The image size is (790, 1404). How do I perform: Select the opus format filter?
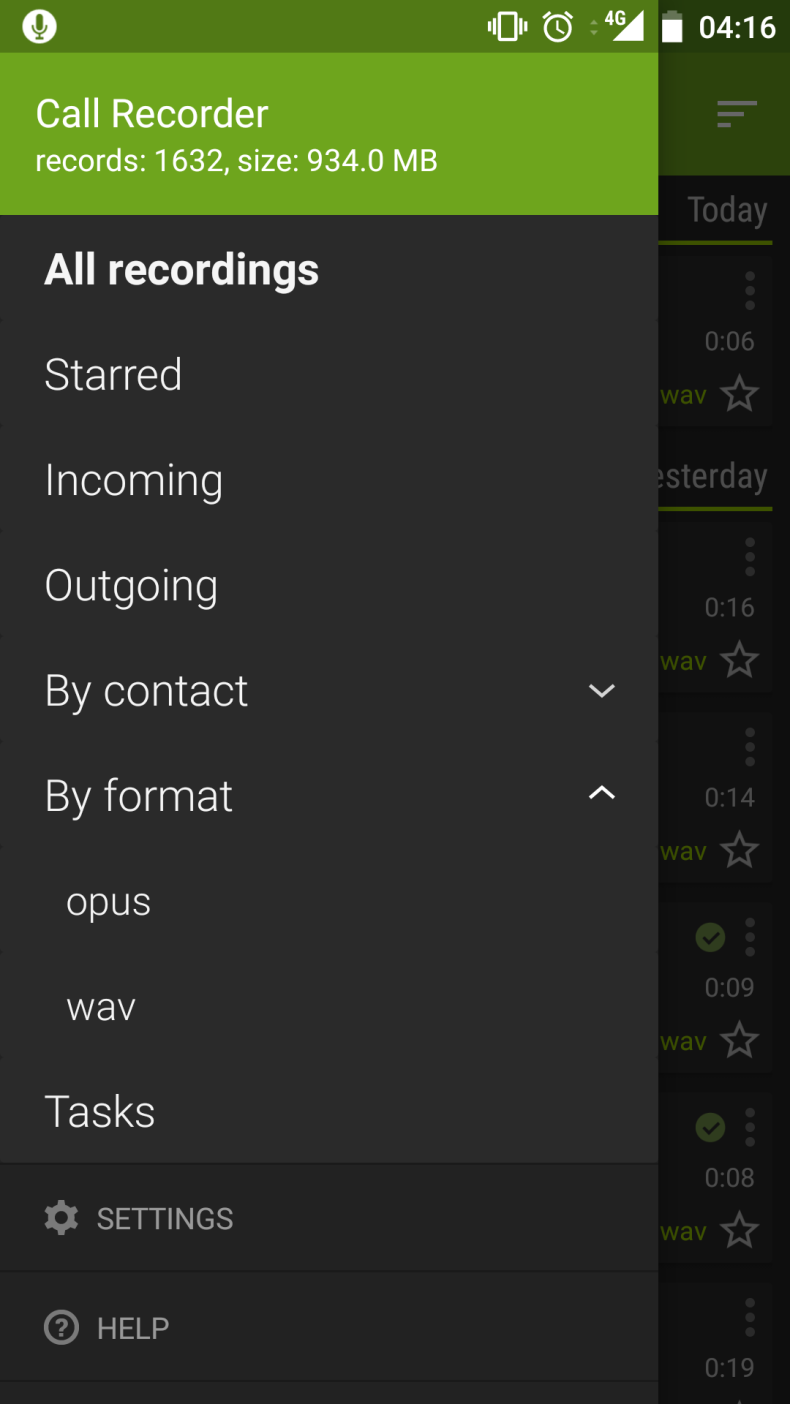tap(329, 902)
